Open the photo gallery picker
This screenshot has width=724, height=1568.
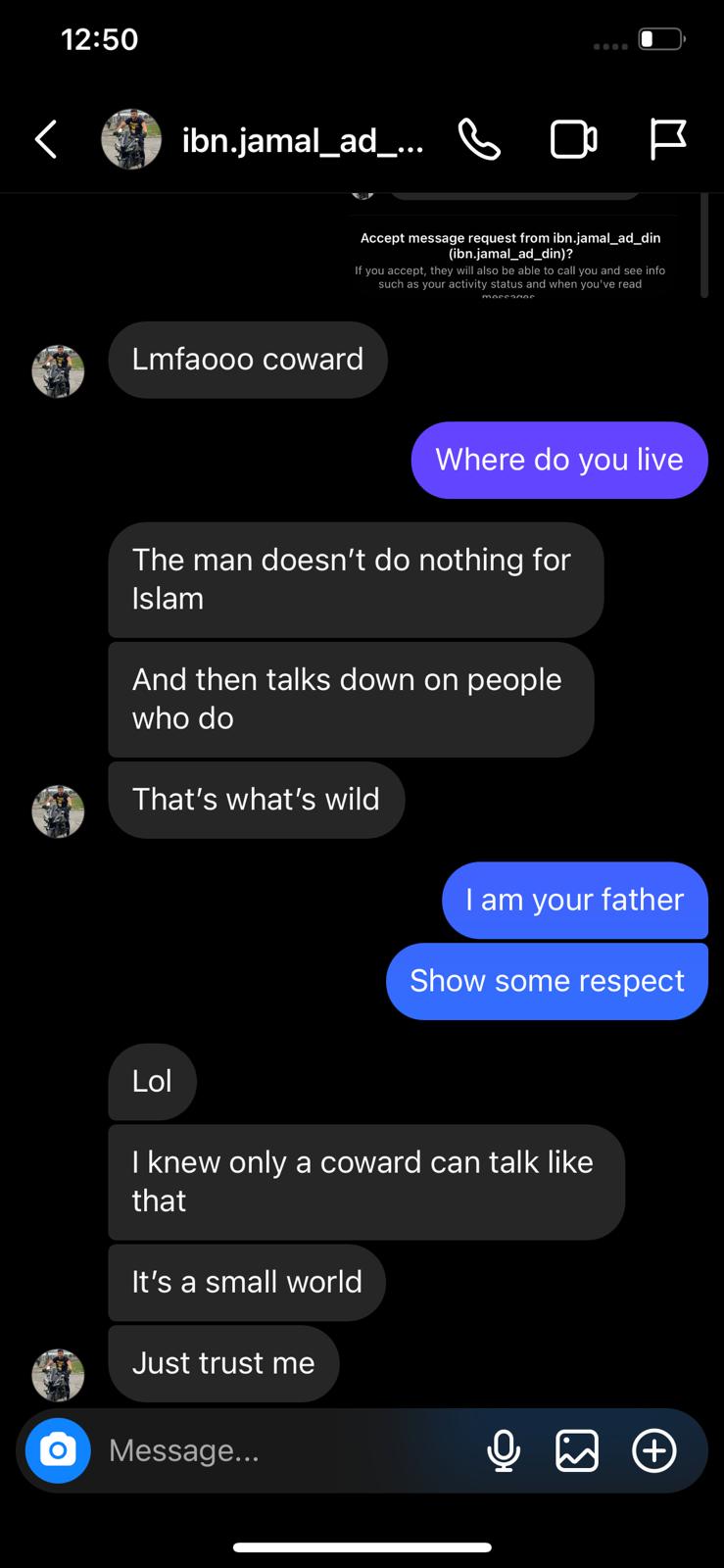[577, 1450]
